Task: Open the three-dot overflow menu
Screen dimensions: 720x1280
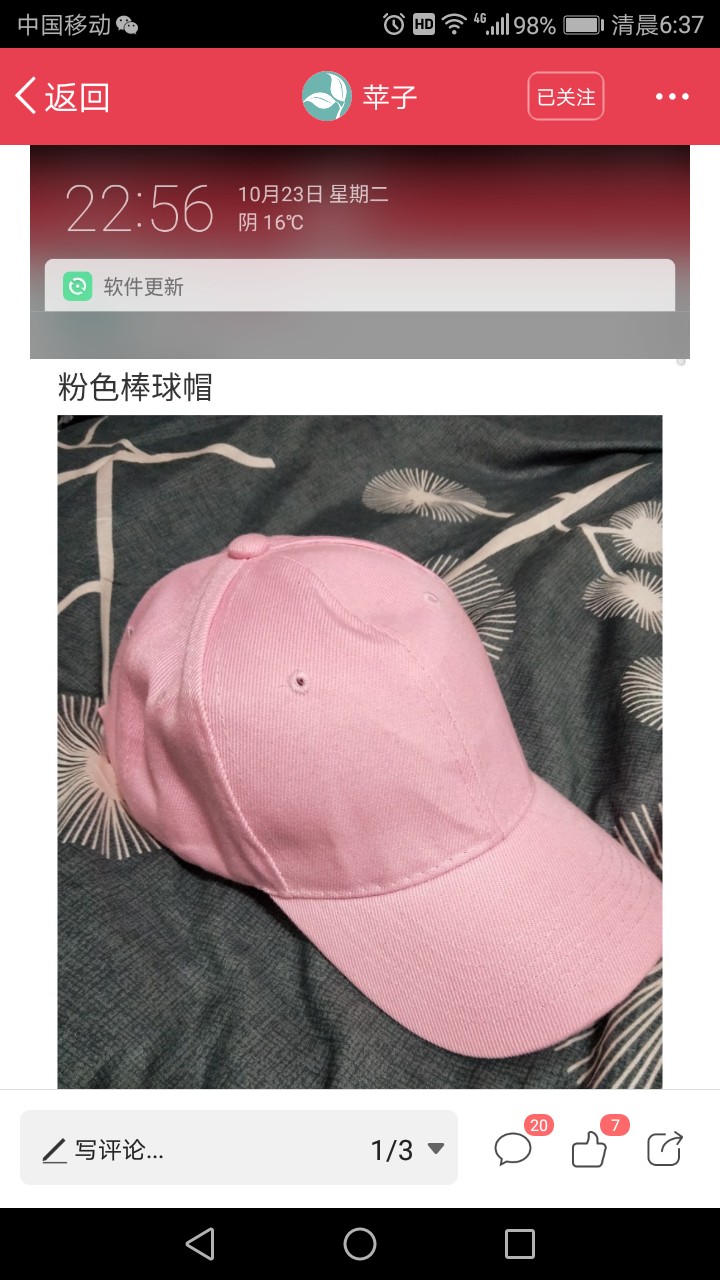Action: pyautogui.click(x=672, y=97)
